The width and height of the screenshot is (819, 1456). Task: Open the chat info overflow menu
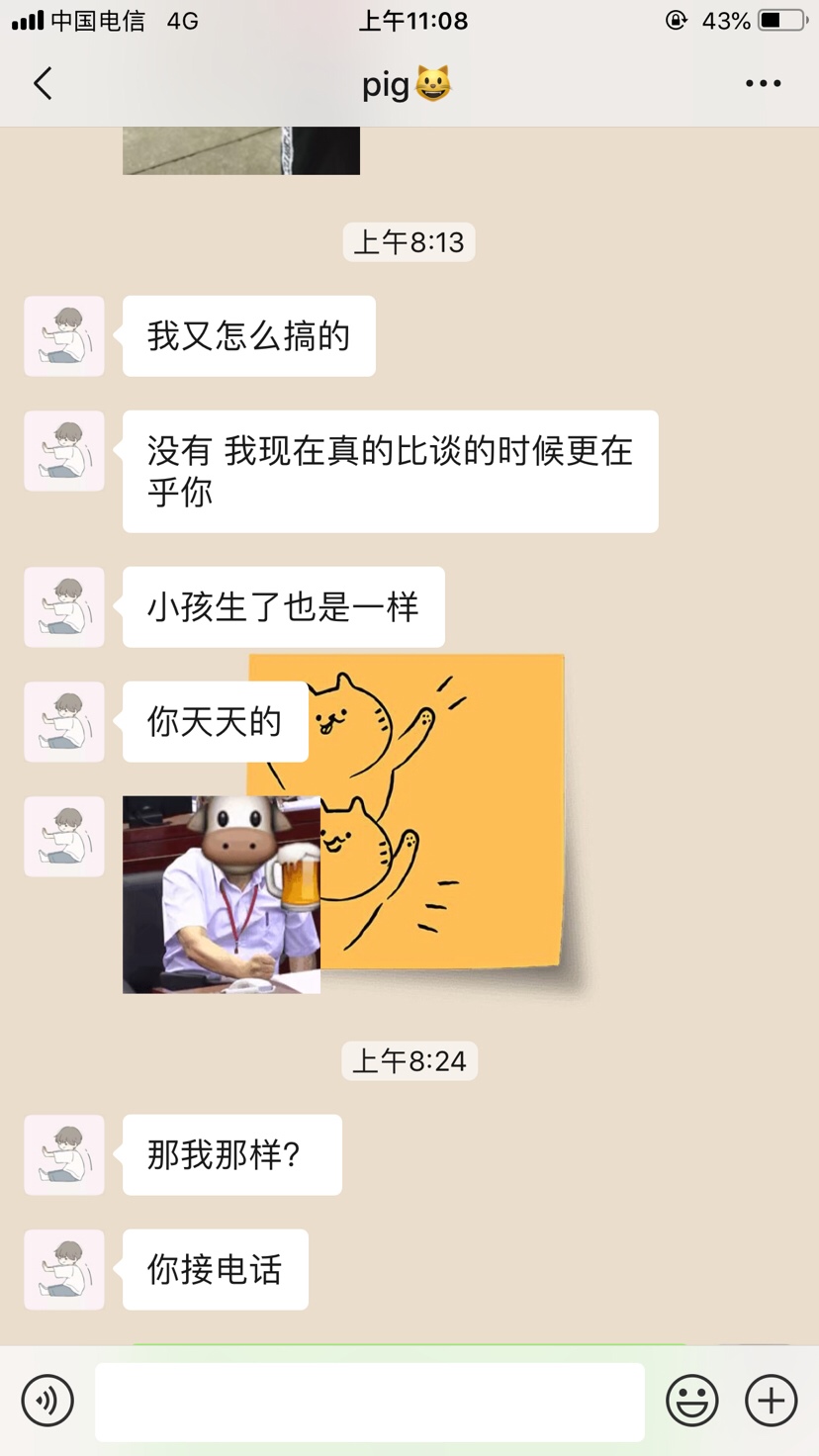coord(763,84)
